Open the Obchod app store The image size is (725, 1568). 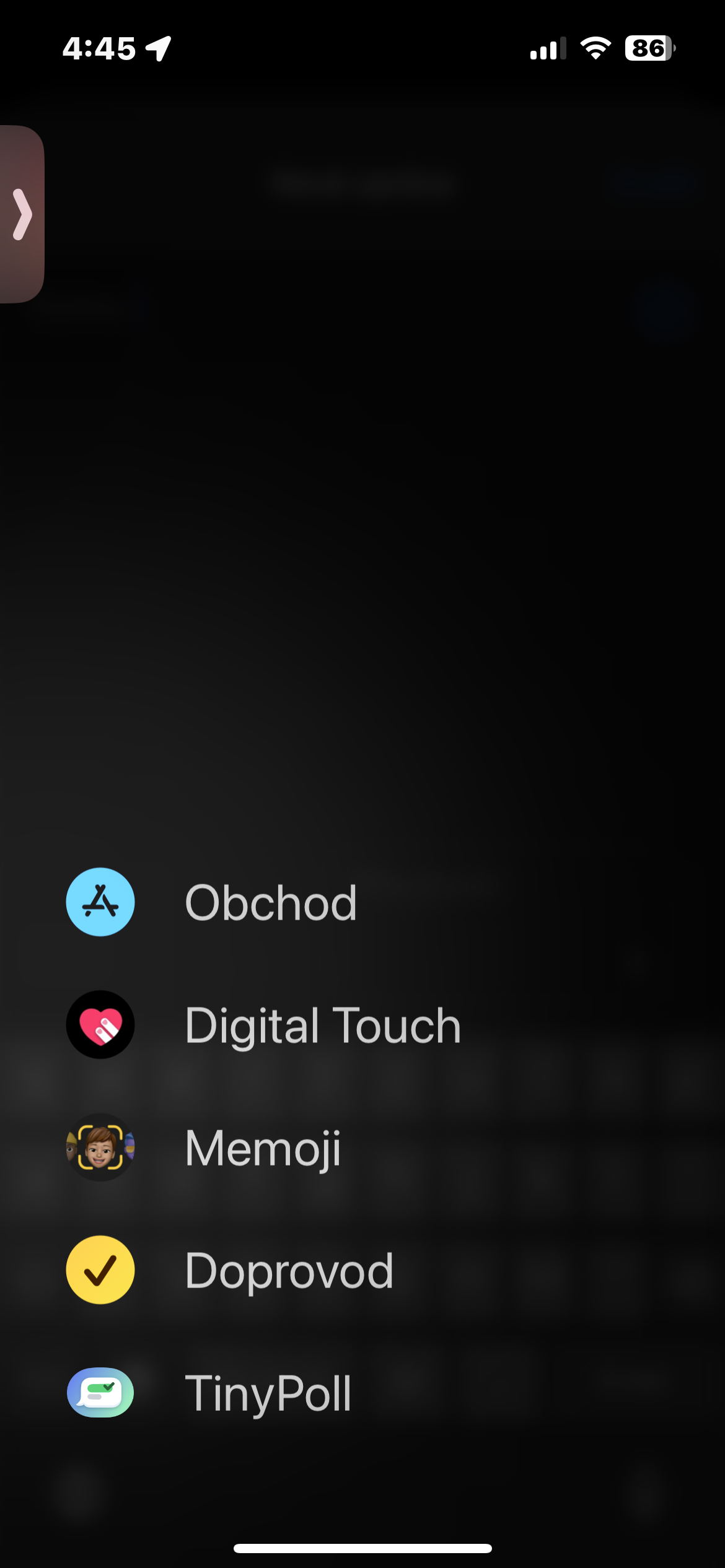click(x=211, y=902)
